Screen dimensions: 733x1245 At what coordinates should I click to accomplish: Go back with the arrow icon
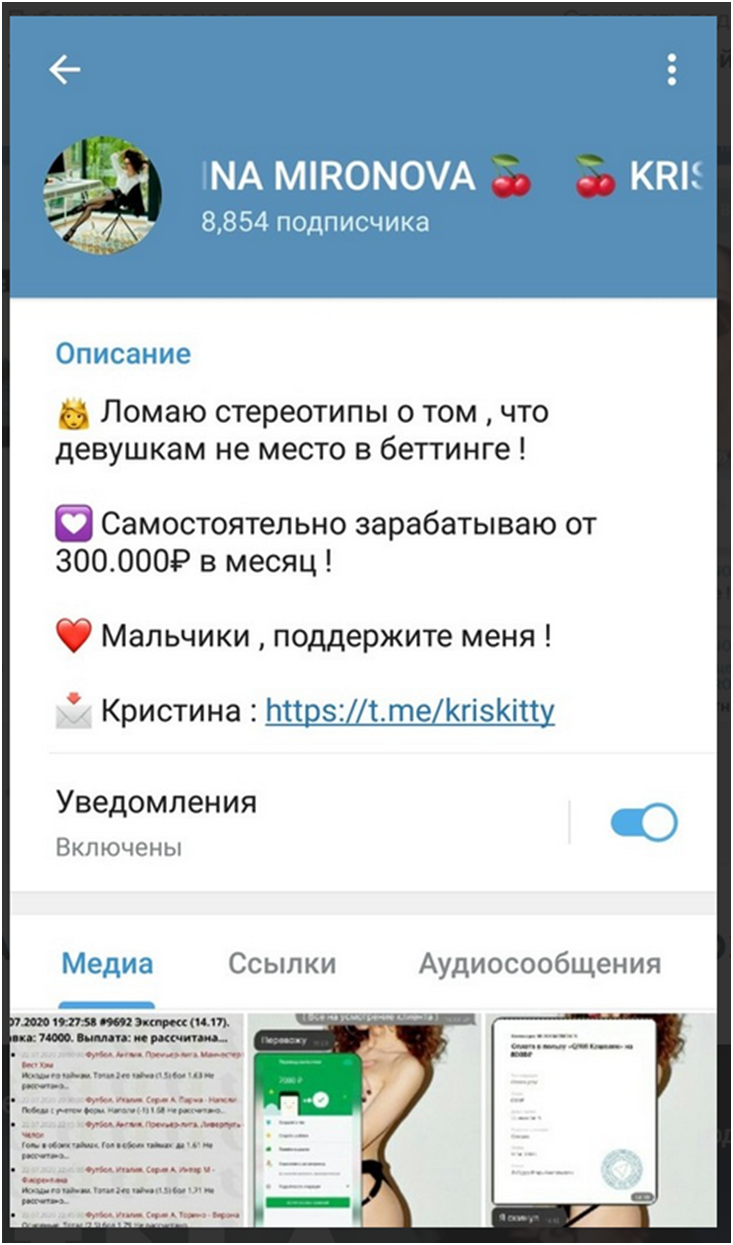65,69
